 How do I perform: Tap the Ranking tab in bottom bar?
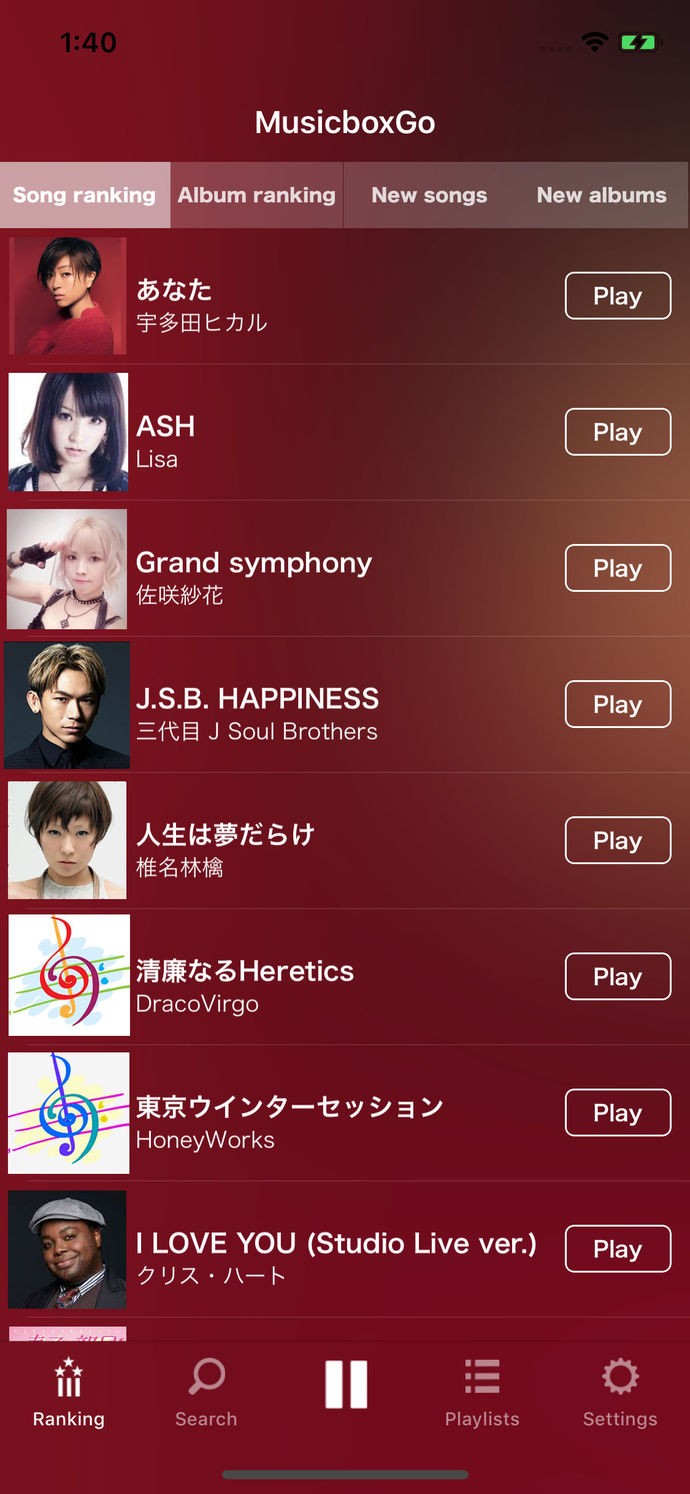click(x=68, y=1392)
